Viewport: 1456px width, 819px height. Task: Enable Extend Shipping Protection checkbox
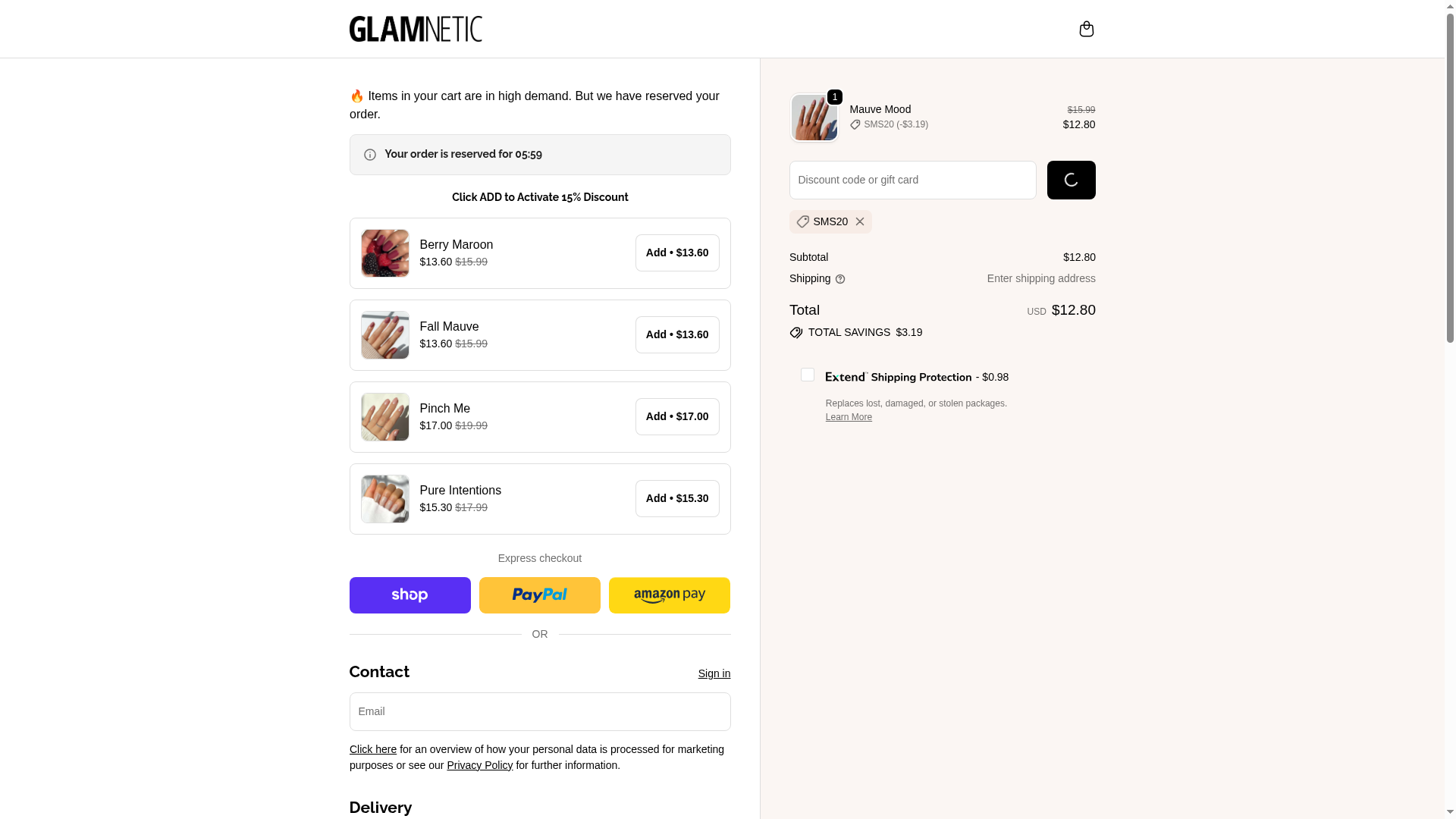pos(807,375)
